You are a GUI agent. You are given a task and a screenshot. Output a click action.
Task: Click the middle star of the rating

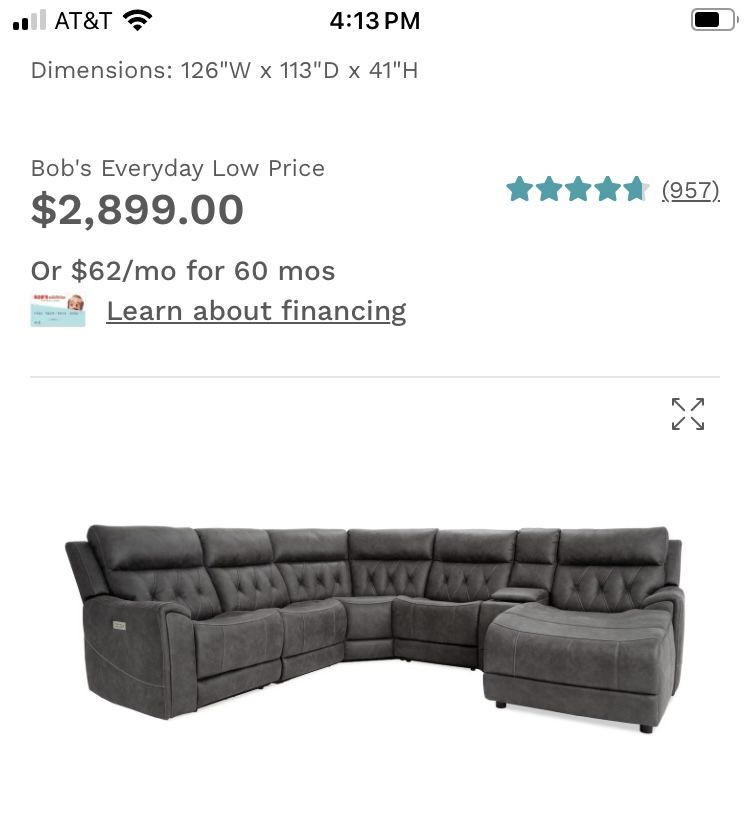(580, 189)
